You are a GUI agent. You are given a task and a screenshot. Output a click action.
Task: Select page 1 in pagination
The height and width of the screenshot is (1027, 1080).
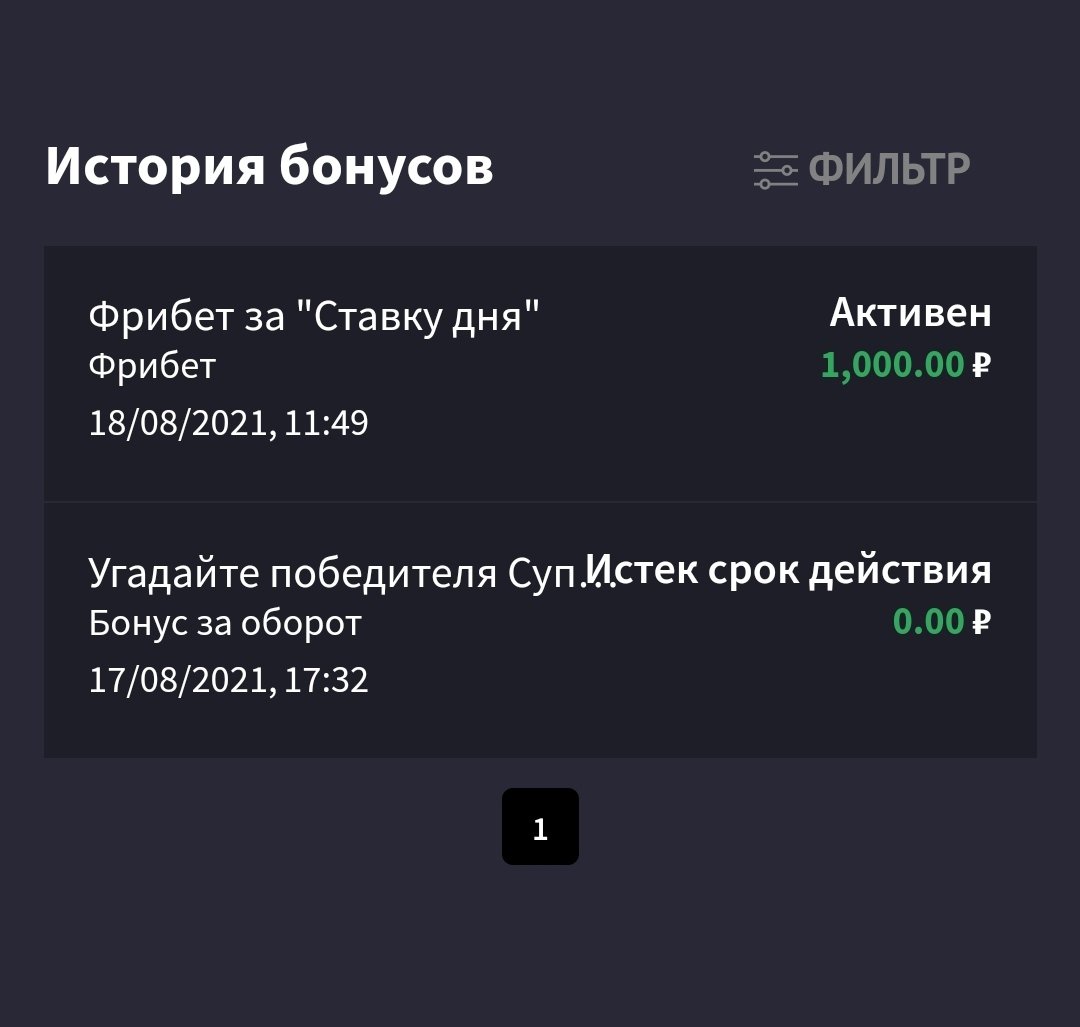click(540, 827)
